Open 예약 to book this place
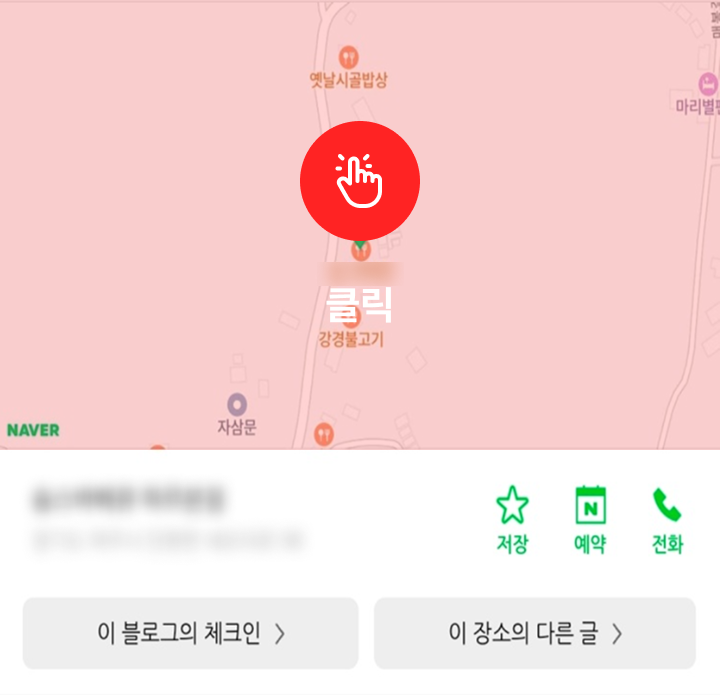The image size is (720, 695). pyautogui.click(x=590, y=519)
